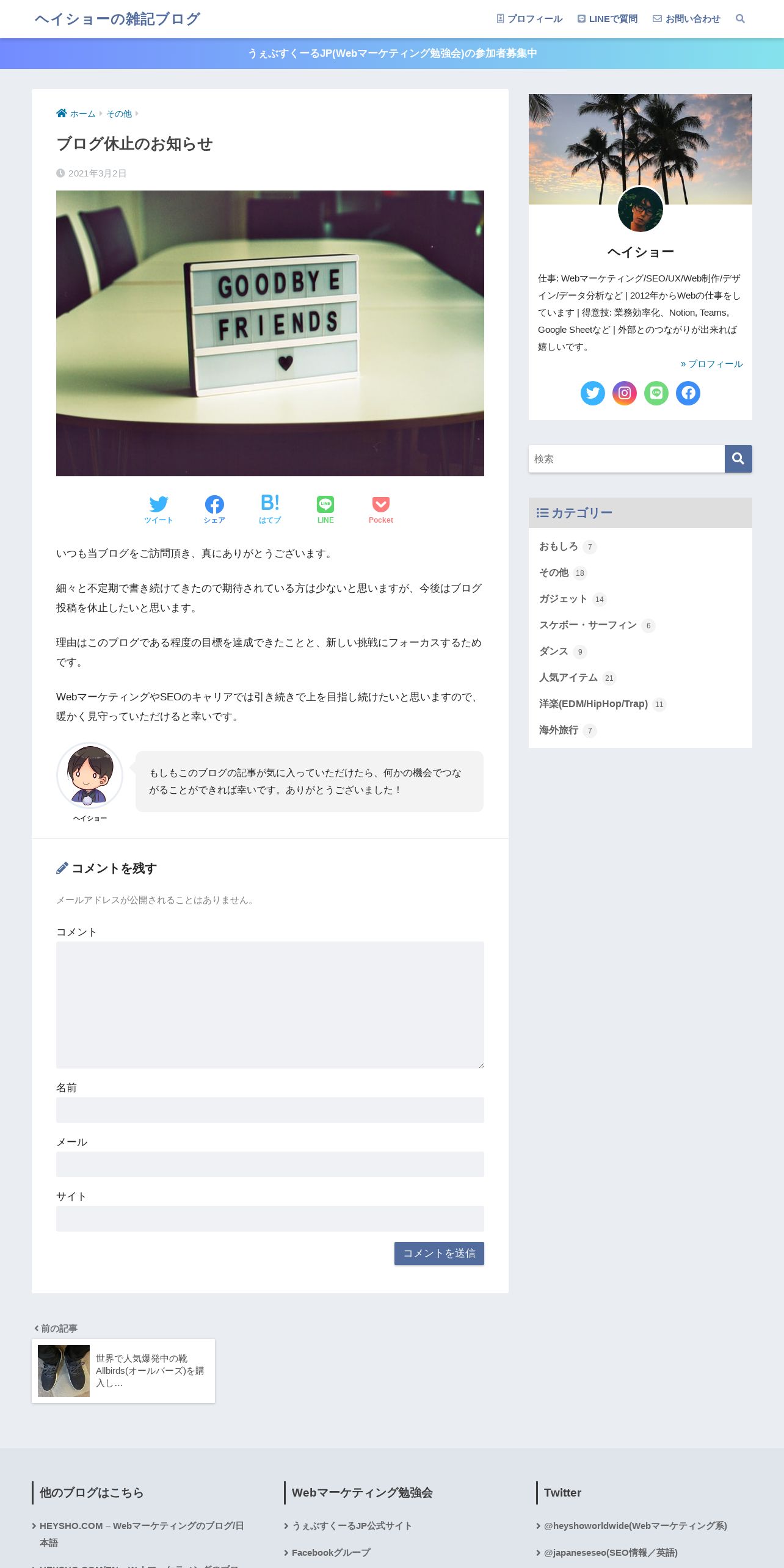Tap the うぇぶすくーるJP recruitment banner

392,54
